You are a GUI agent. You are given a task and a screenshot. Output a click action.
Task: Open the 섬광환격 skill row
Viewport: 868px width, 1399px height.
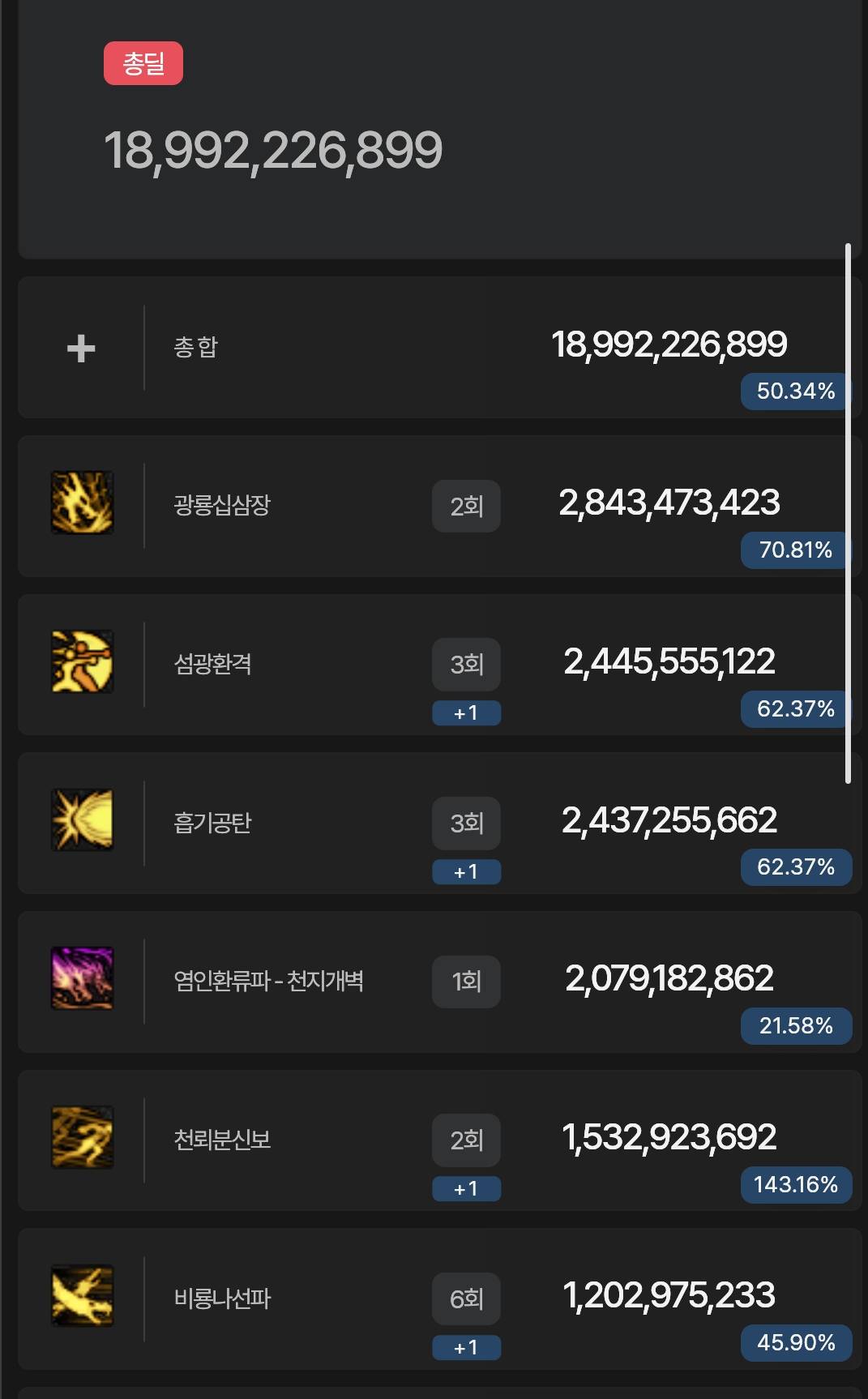[212, 665]
